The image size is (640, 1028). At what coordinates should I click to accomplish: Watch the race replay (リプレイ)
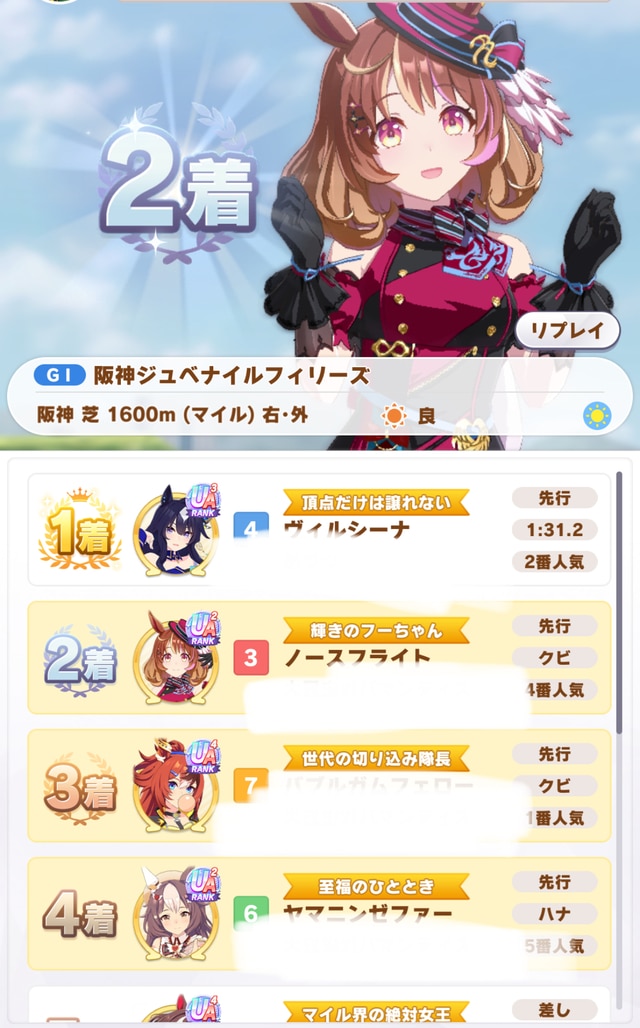567,330
